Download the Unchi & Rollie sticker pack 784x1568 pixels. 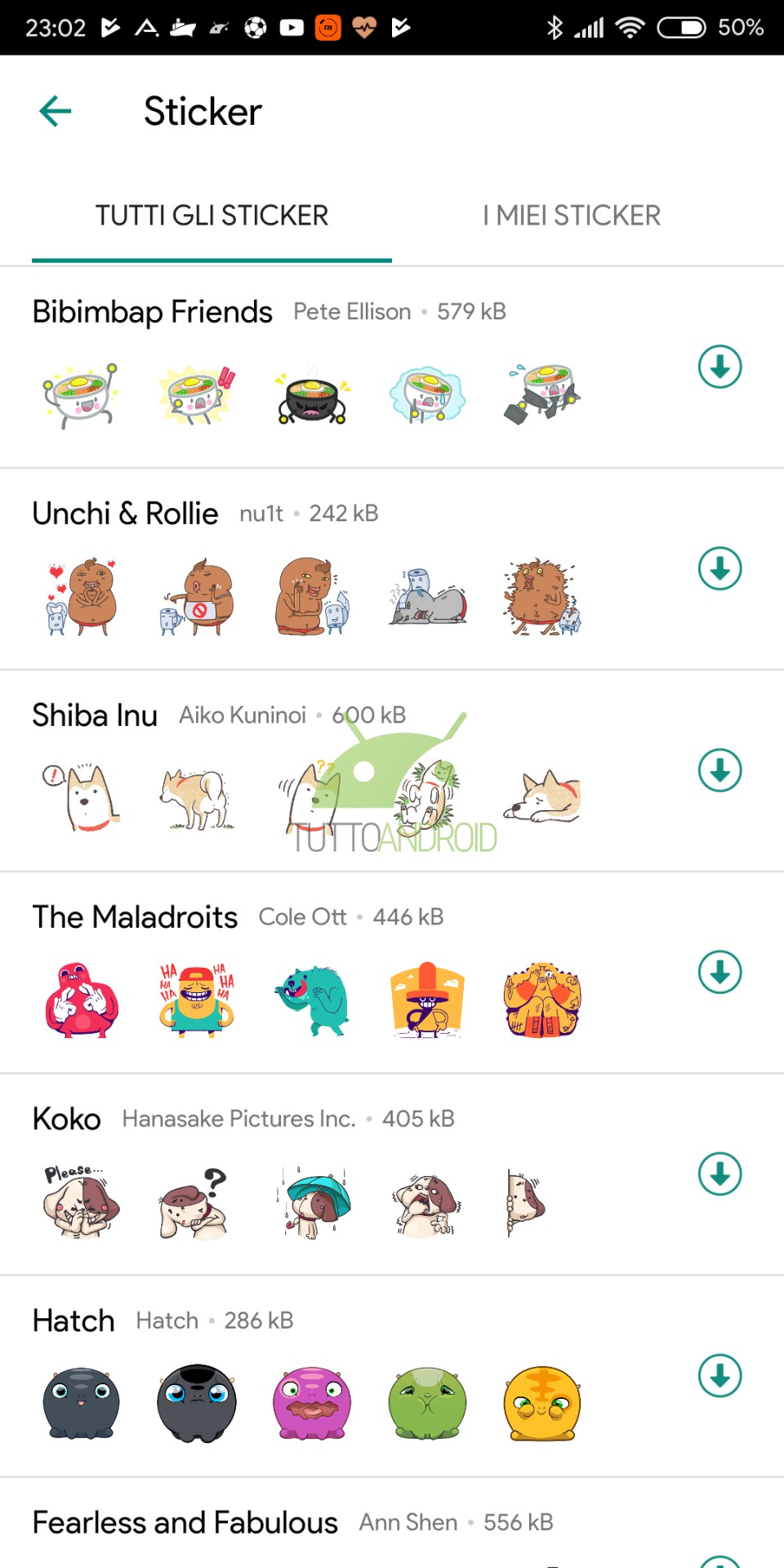[x=719, y=569]
